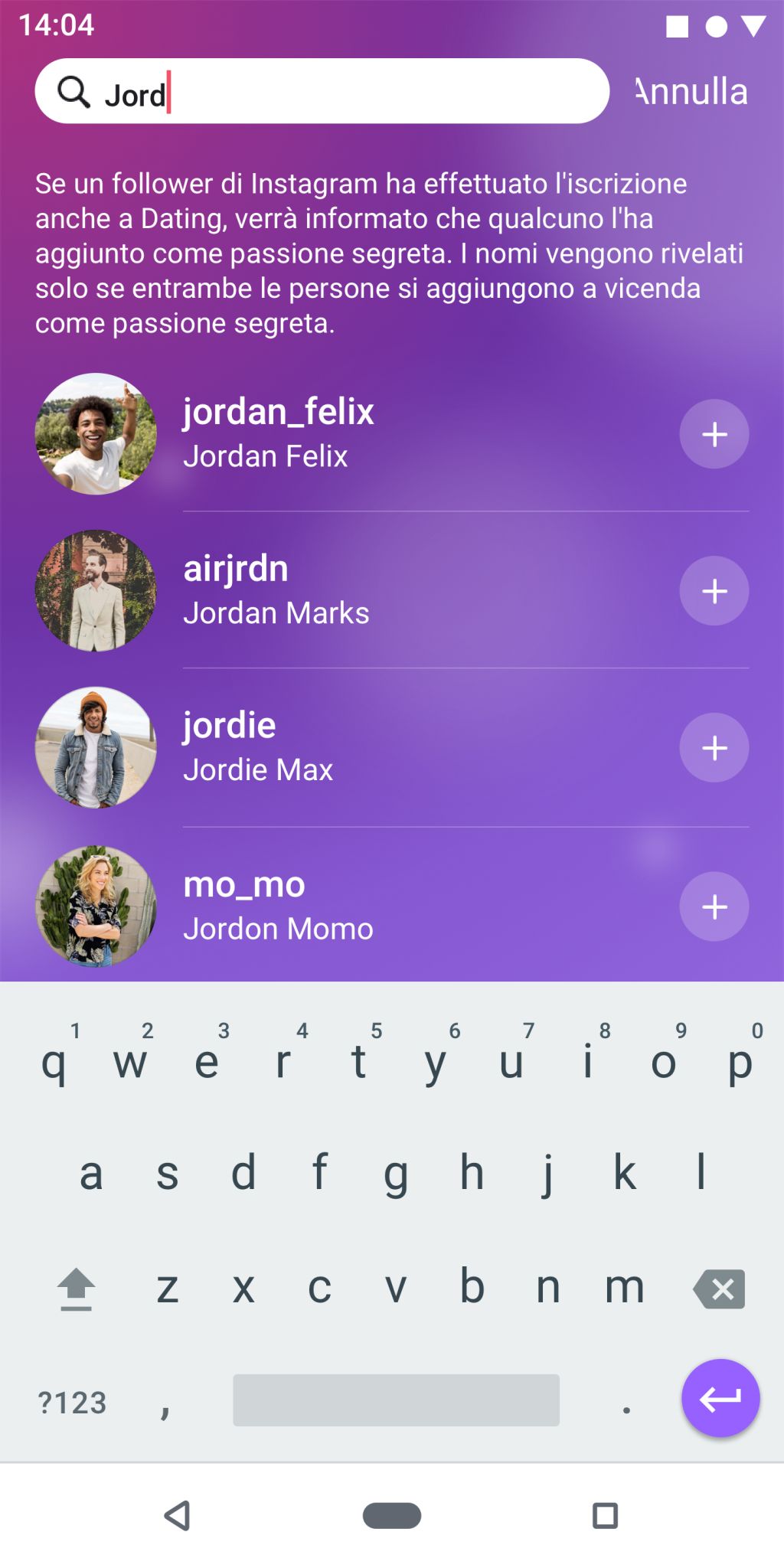Open jordan_felix's profile picture
Image resolution: width=784 pixels, height=1568 pixels.
pyautogui.click(x=96, y=434)
